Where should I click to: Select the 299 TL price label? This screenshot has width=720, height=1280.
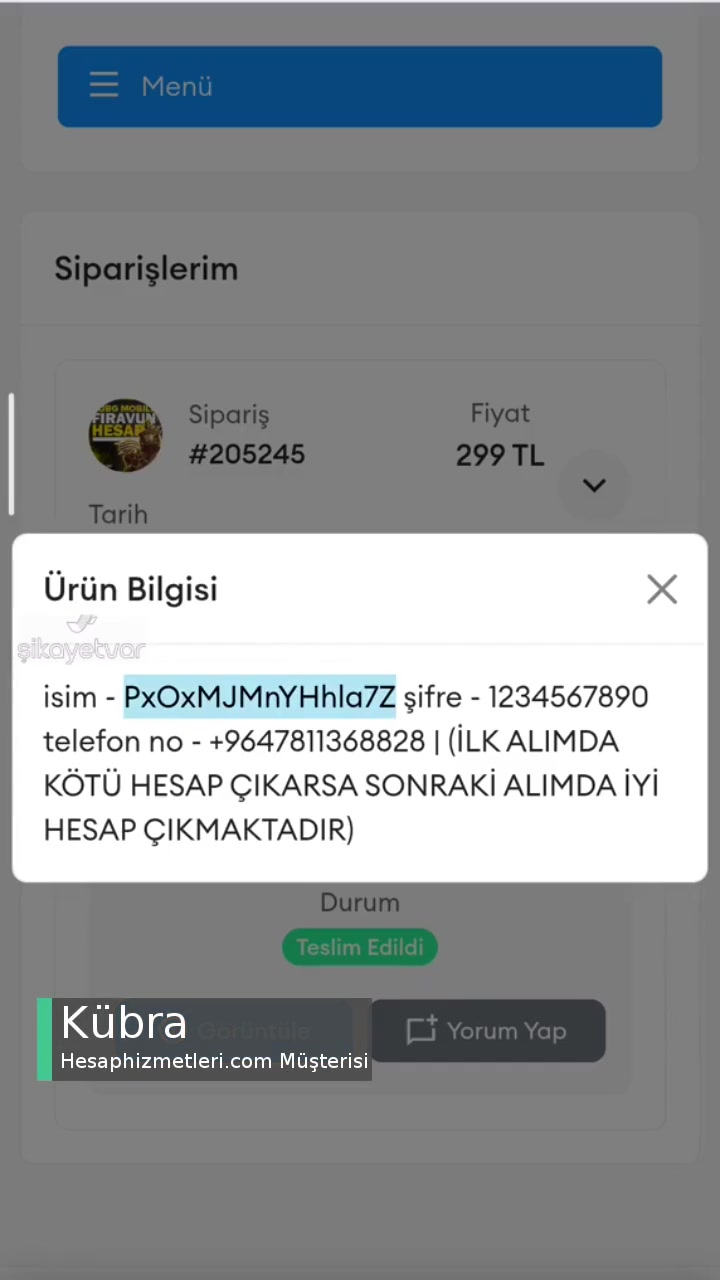point(500,455)
